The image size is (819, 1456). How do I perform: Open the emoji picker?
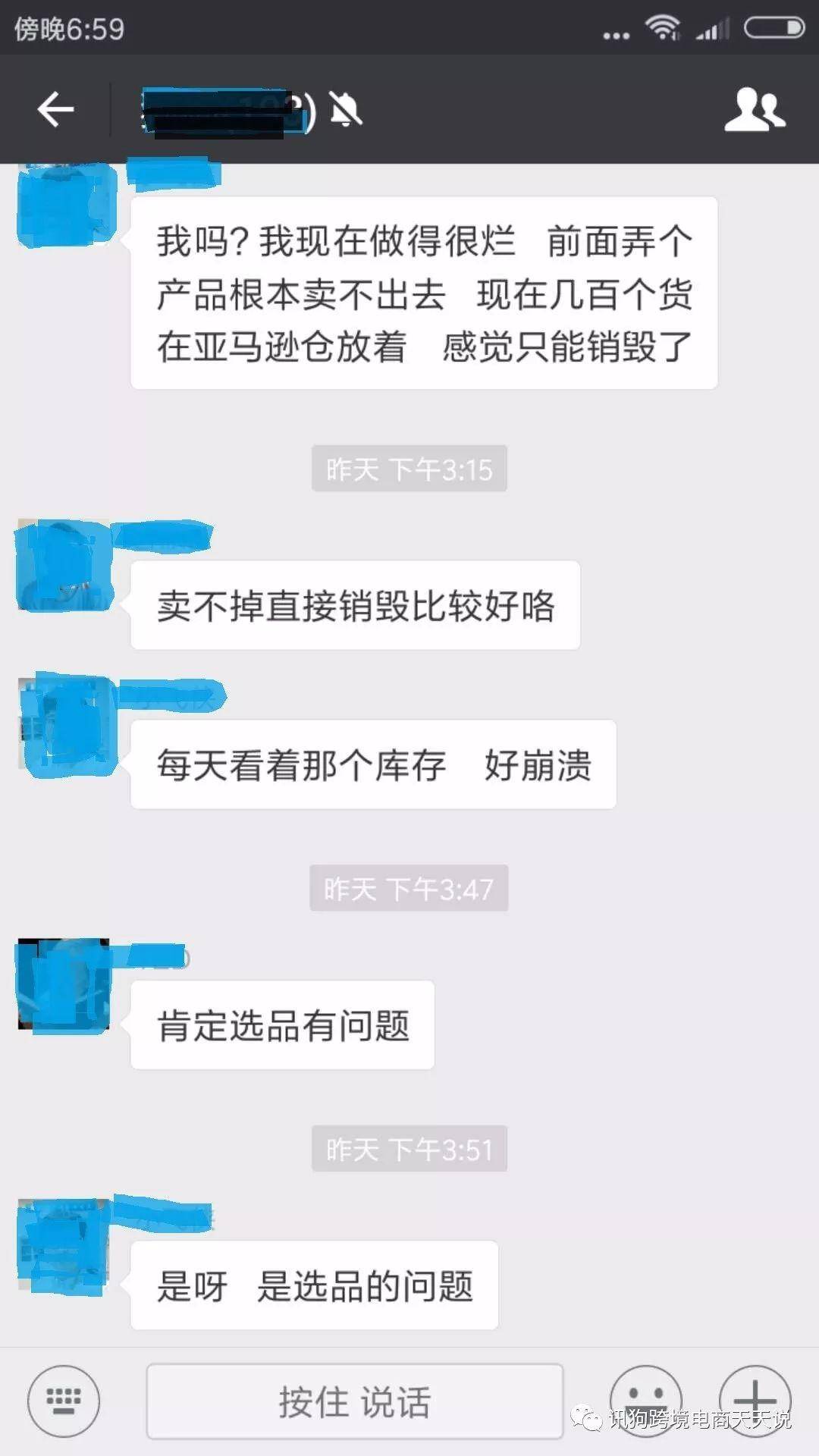[x=646, y=1399]
